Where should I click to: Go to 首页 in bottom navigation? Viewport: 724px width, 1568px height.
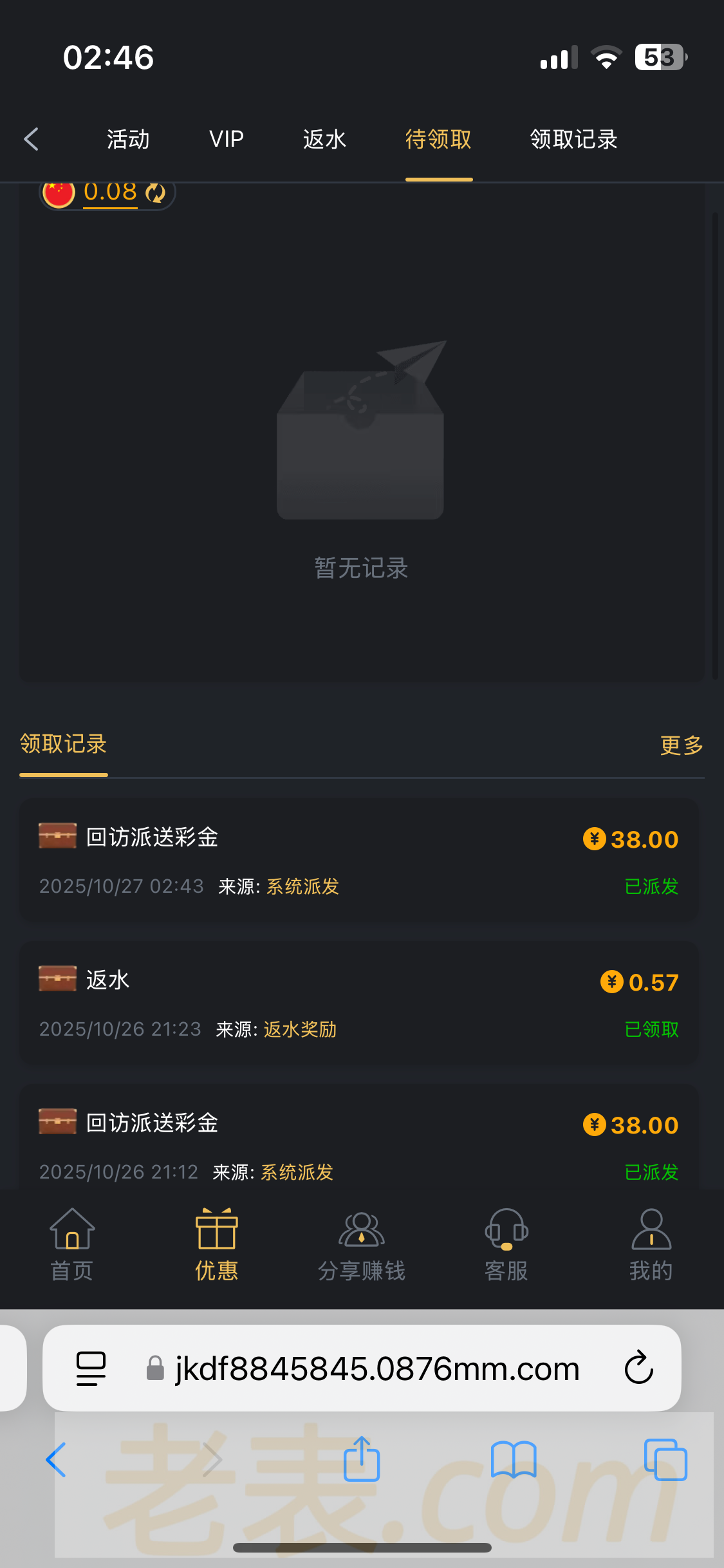tap(72, 1245)
